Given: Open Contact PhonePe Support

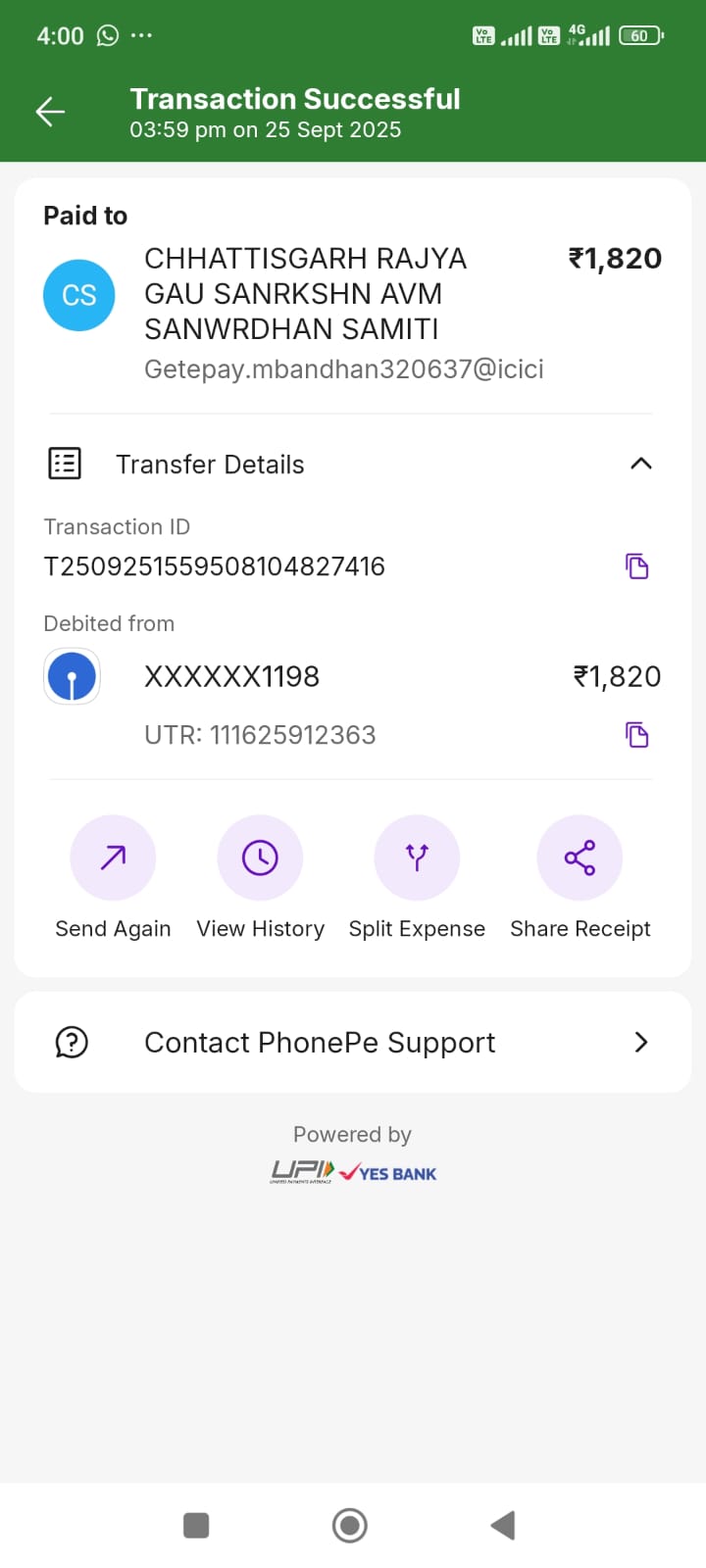Looking at the screenshot, I should click(353, 1042).
